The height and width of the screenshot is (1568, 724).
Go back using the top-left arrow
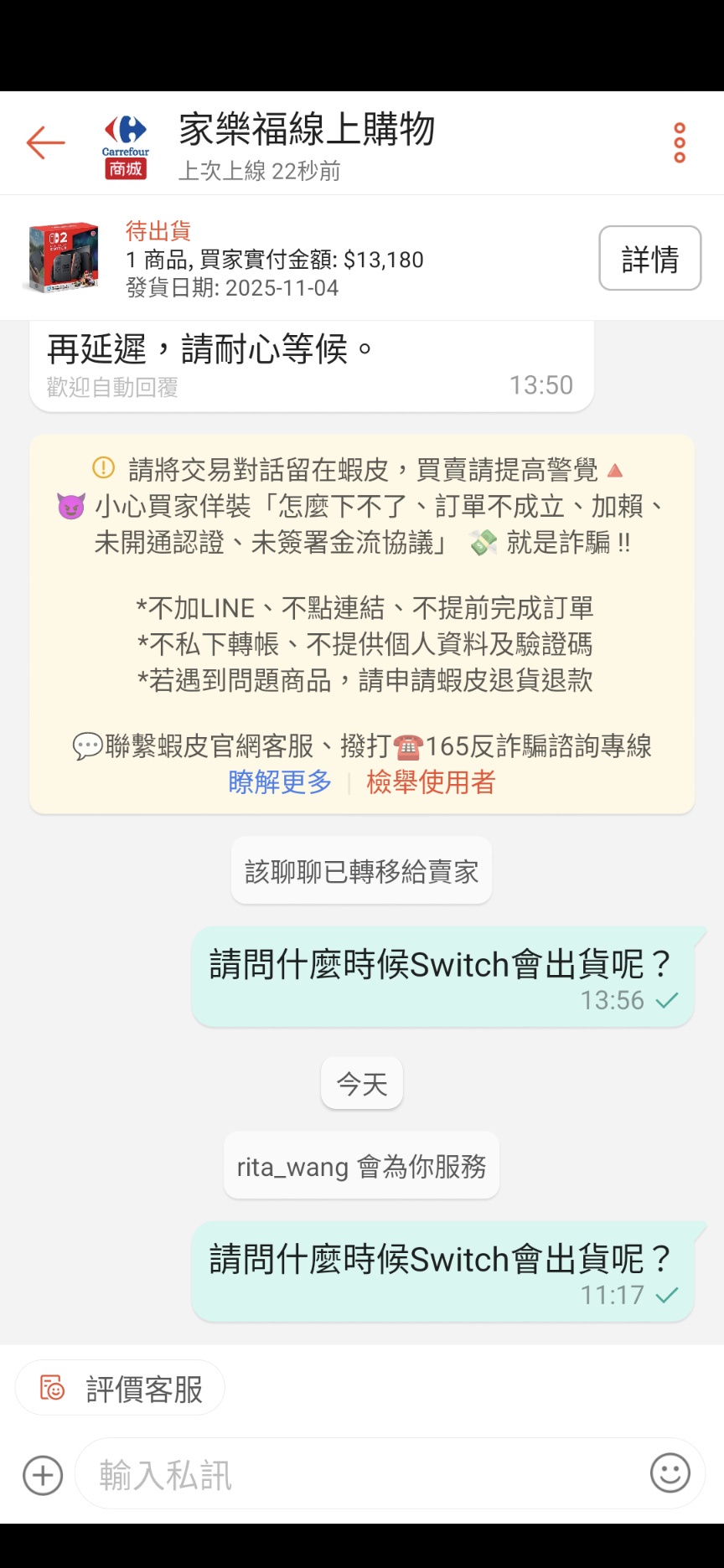coord(45,143)
